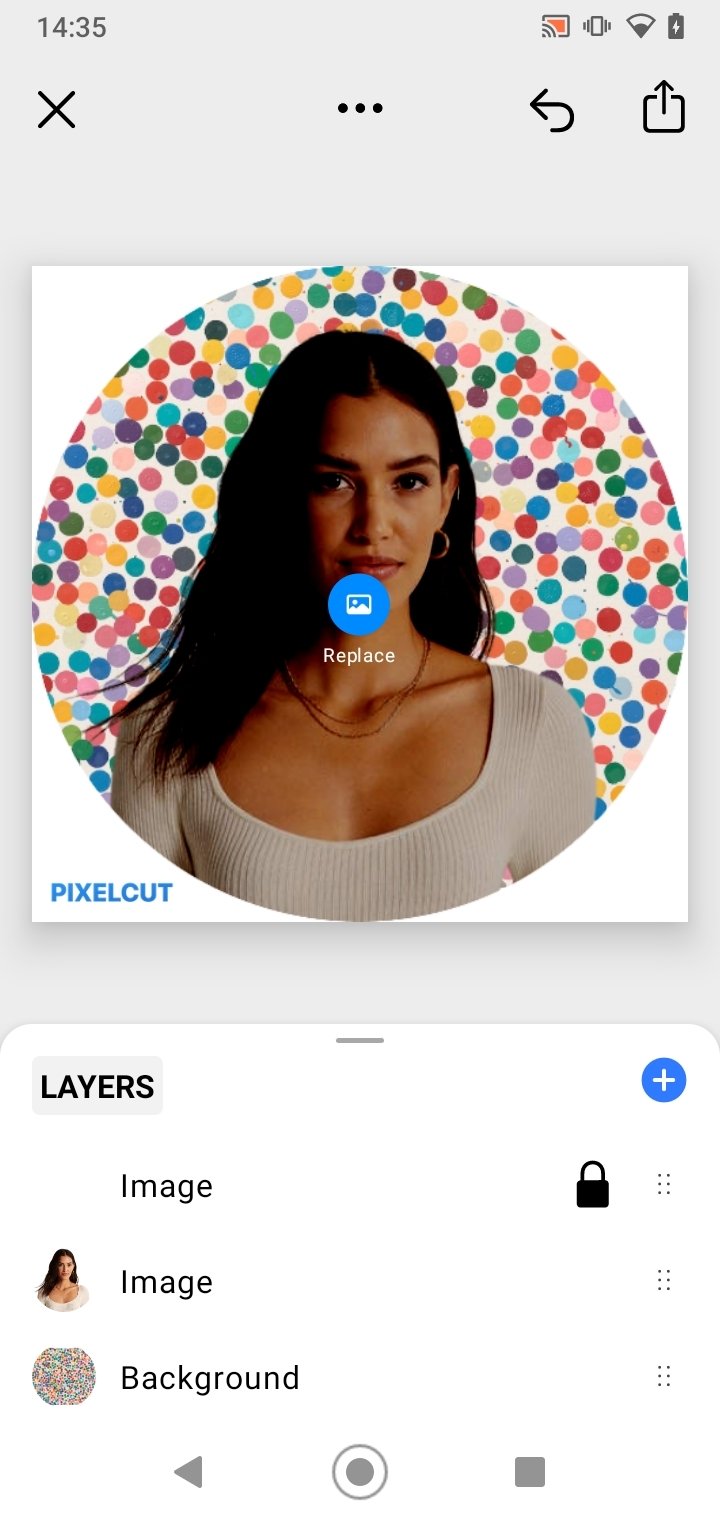Go back using system navigation
Screen dimensions: 720x1520
189,1472
